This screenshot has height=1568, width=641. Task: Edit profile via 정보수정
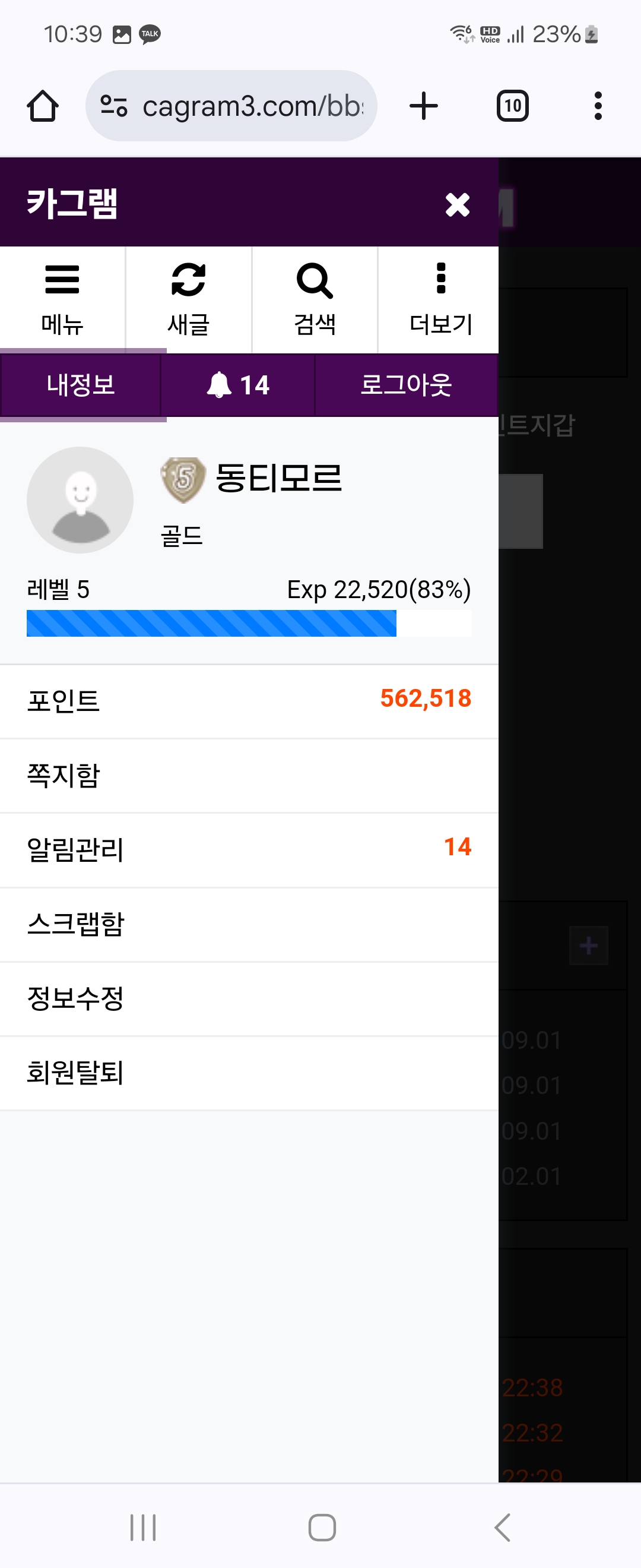click(x=249, y=998)
